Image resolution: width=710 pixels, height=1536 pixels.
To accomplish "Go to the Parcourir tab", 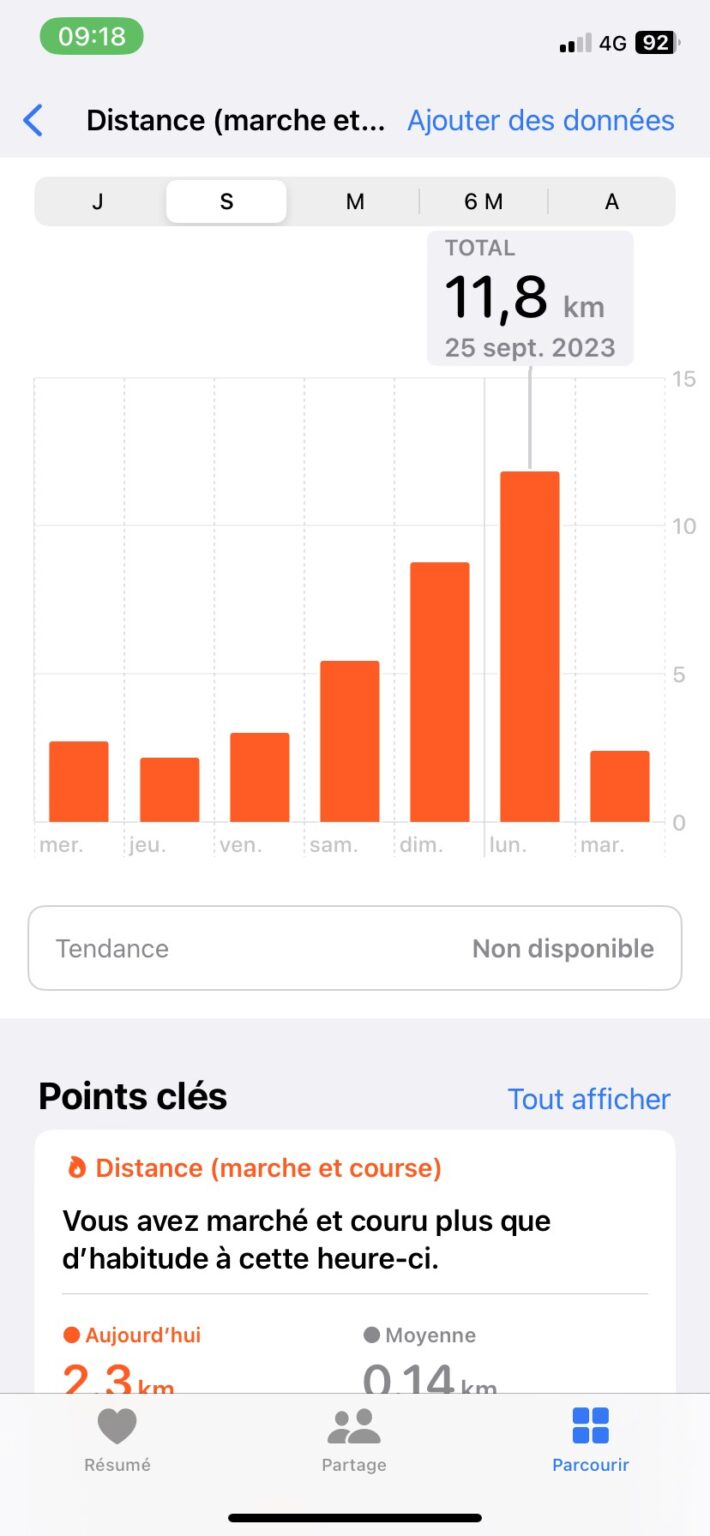I will coord(591,1441).
